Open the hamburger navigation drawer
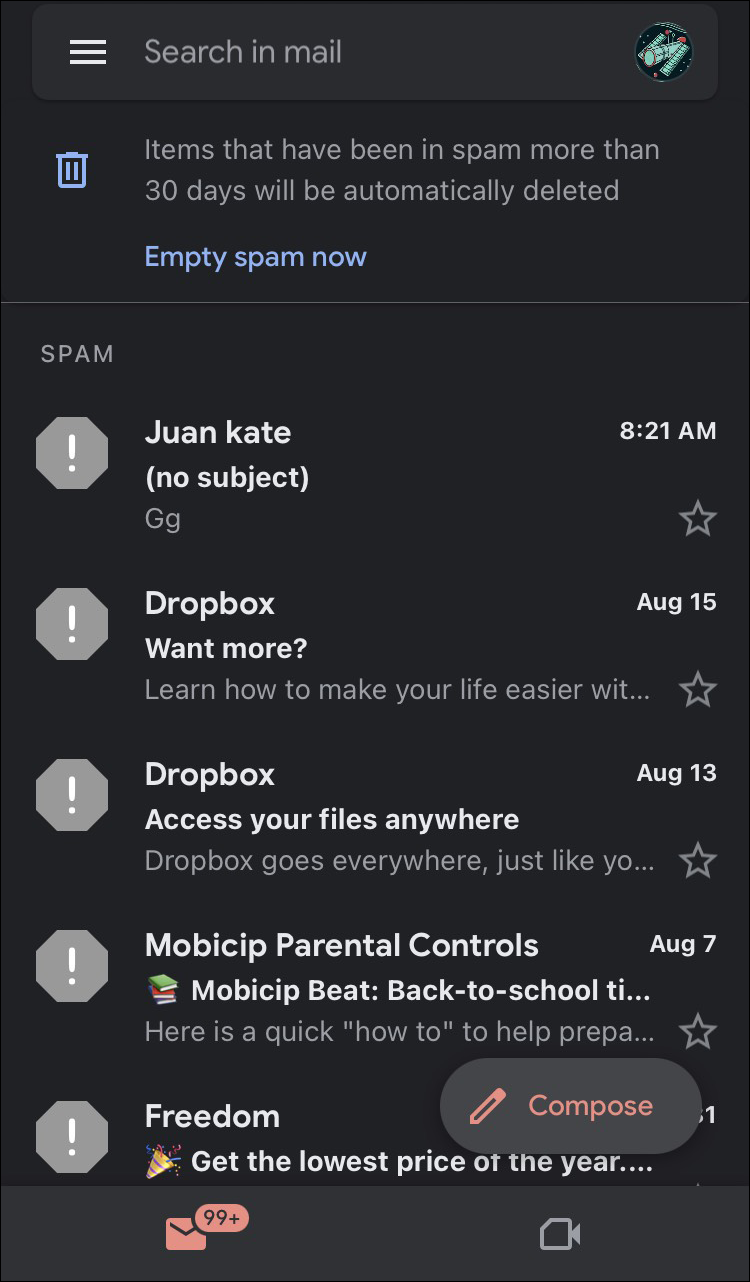The image size is (750, 1282). (88, 52)
